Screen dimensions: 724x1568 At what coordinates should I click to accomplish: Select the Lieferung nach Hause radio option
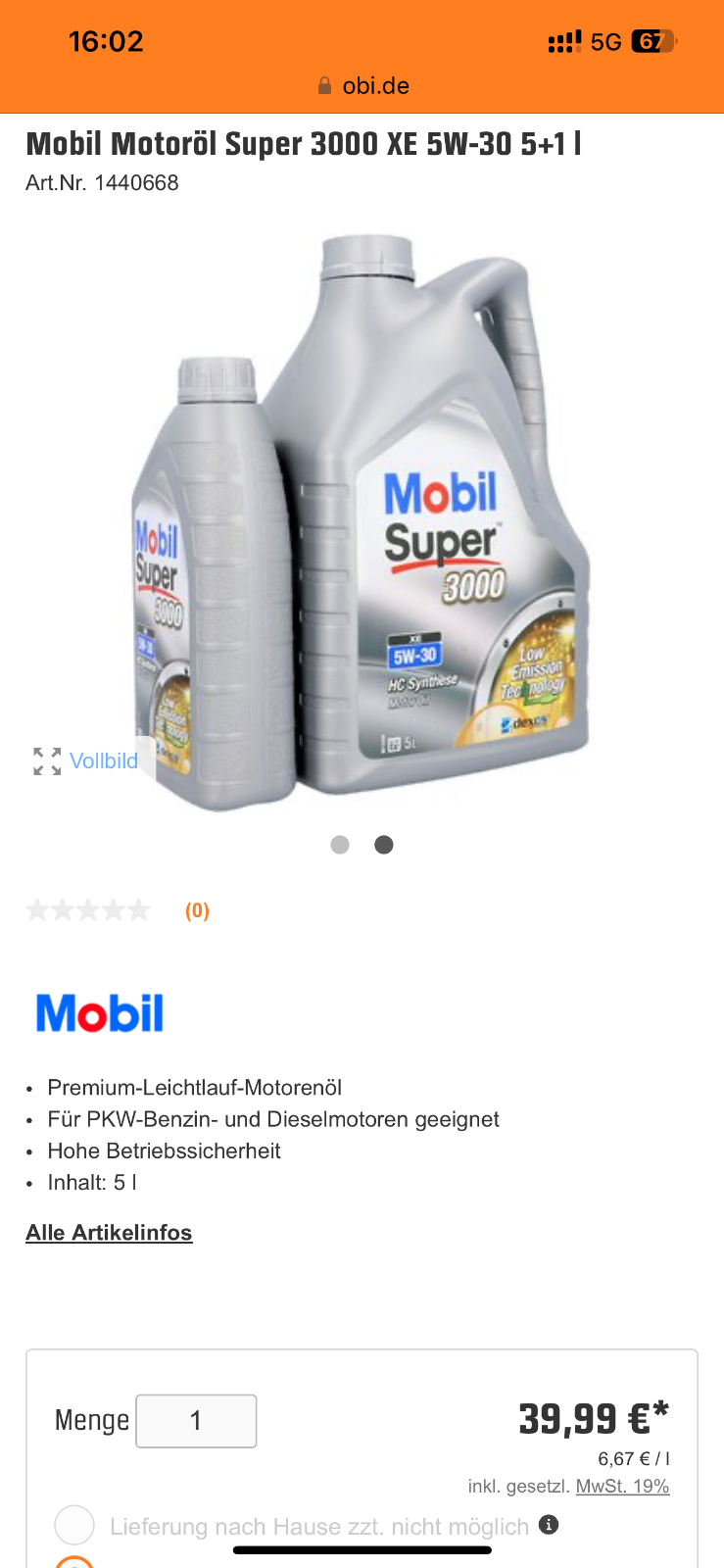(x=74, y=1526)
